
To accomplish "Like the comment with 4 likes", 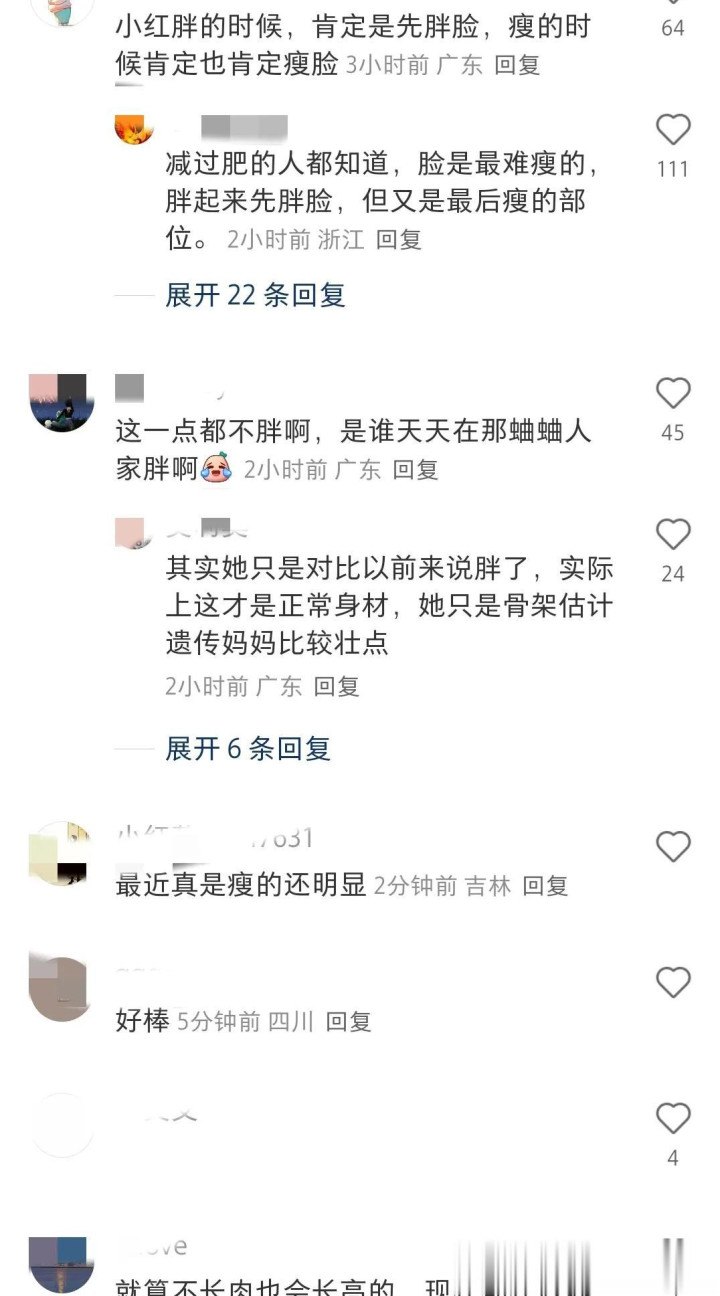I will tap(673, 1118).
